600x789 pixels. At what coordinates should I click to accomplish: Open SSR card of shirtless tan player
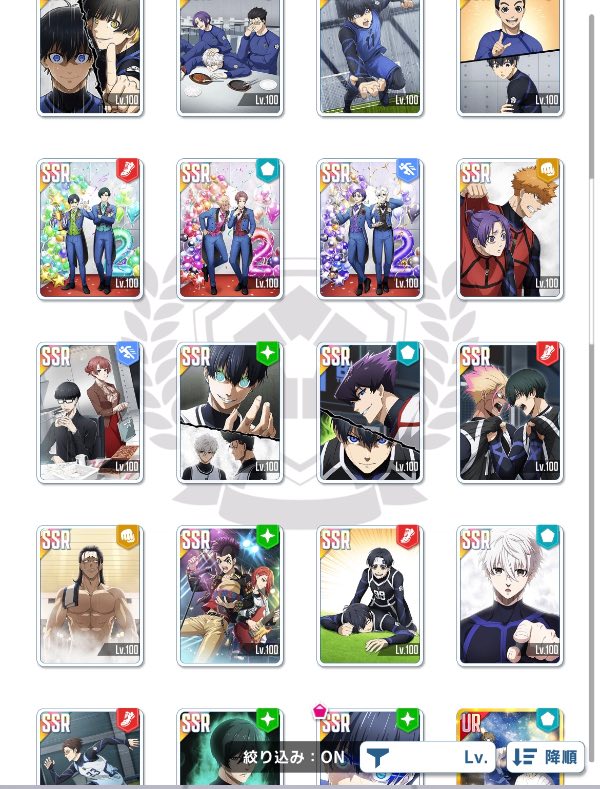[x=90, y=595]
